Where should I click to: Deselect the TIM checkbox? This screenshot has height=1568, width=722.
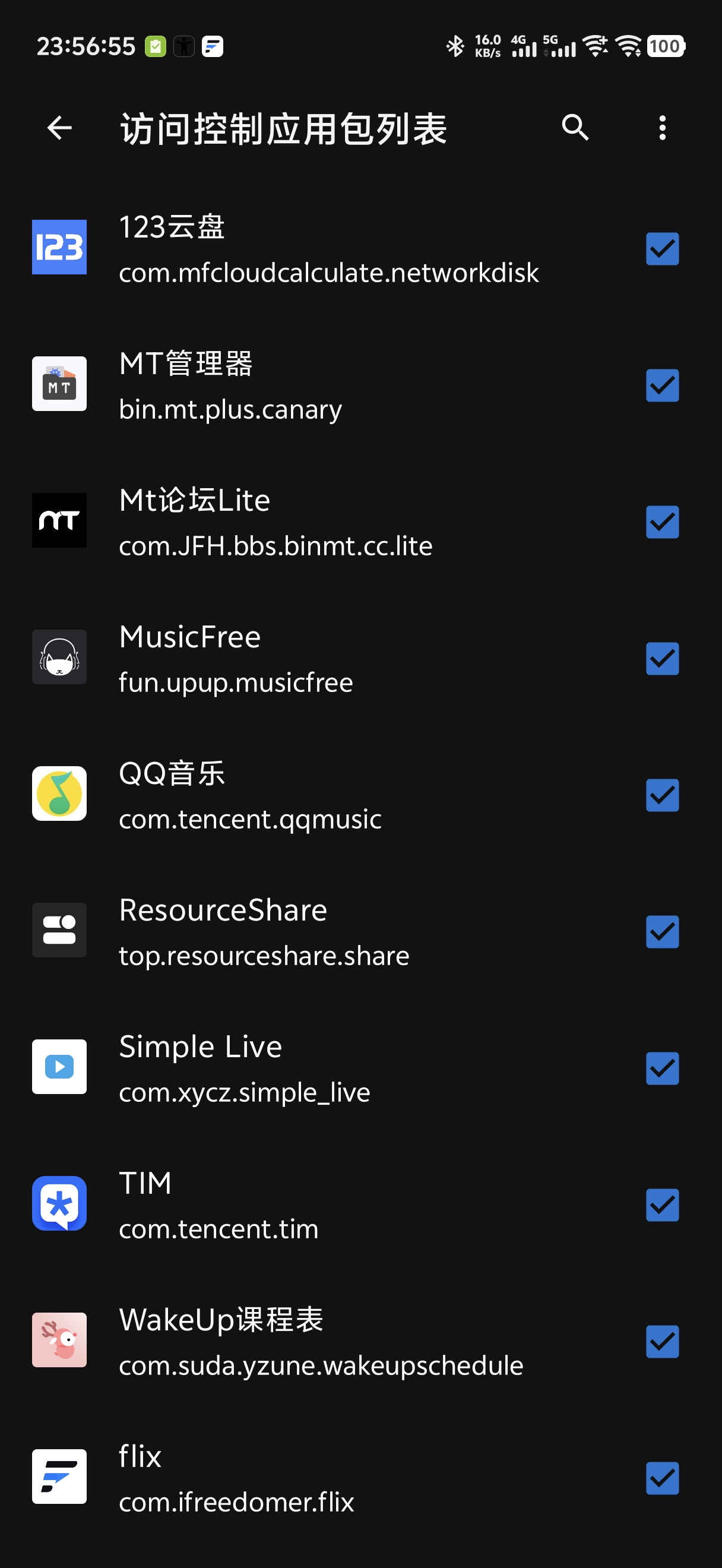(x=663, y=1205)
